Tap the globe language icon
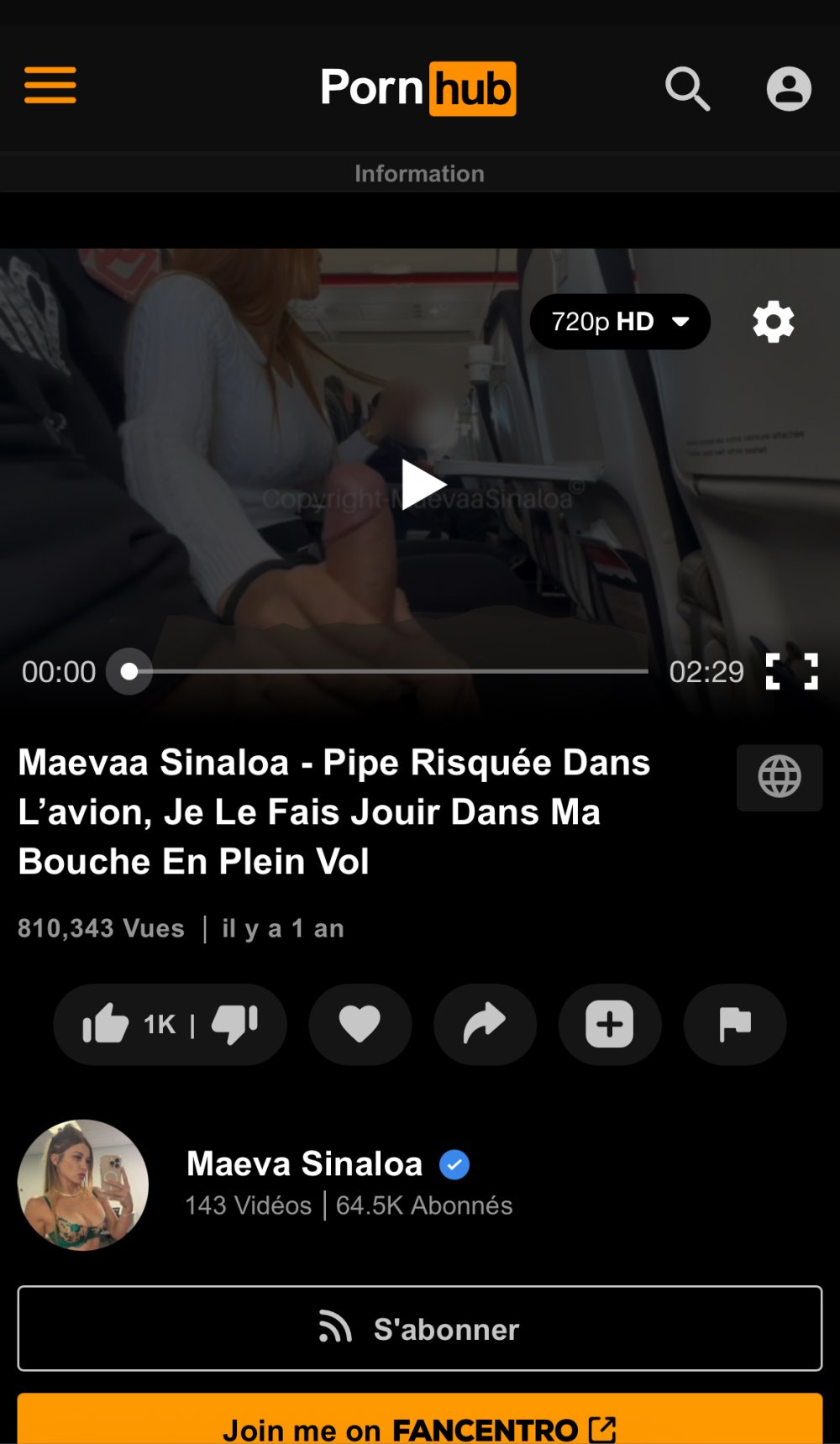The height and width of the screenshot is (1444, 840). (x=779, y=777)
